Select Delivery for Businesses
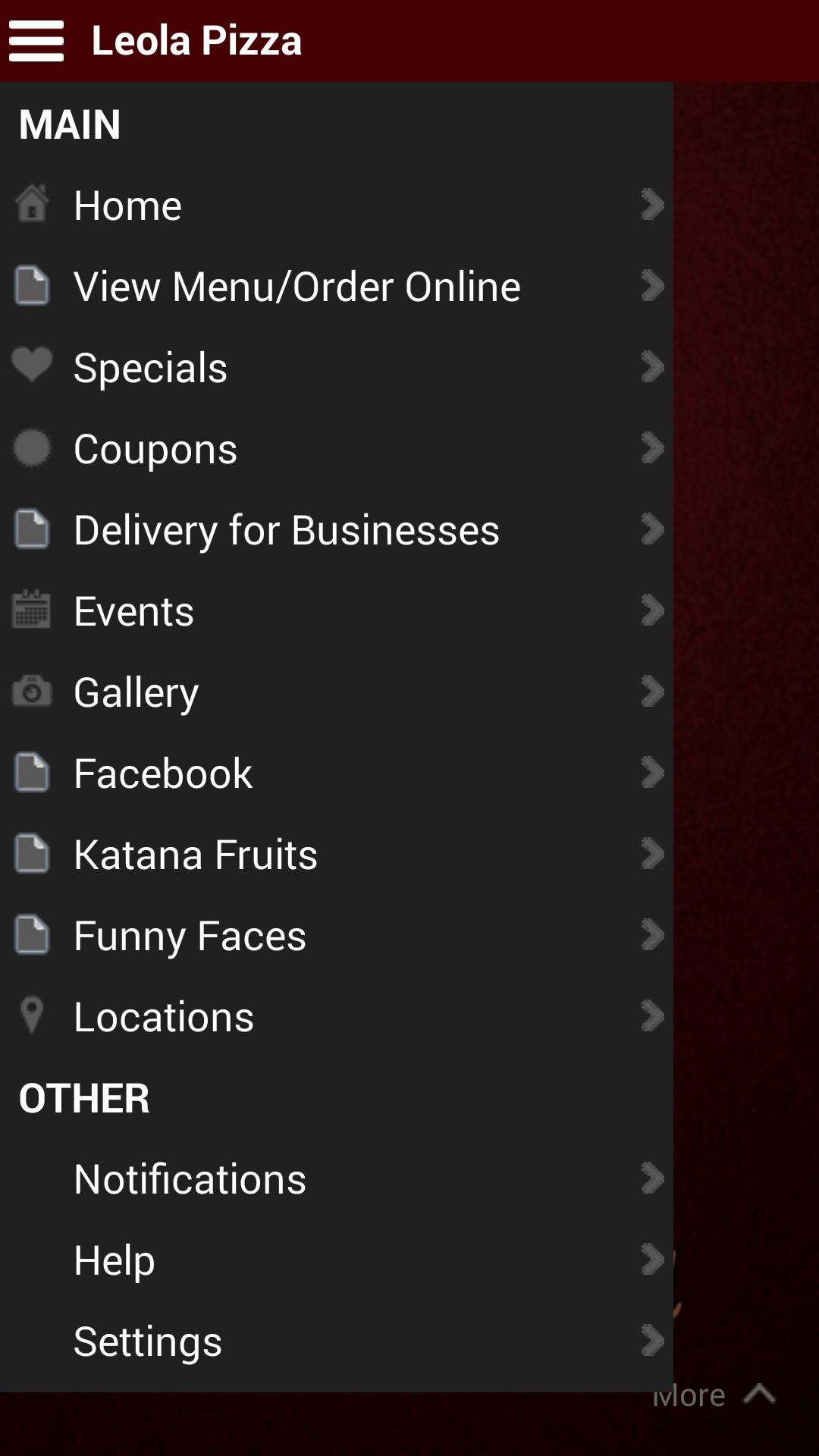The image size is (819, 1456). (334, 530)
